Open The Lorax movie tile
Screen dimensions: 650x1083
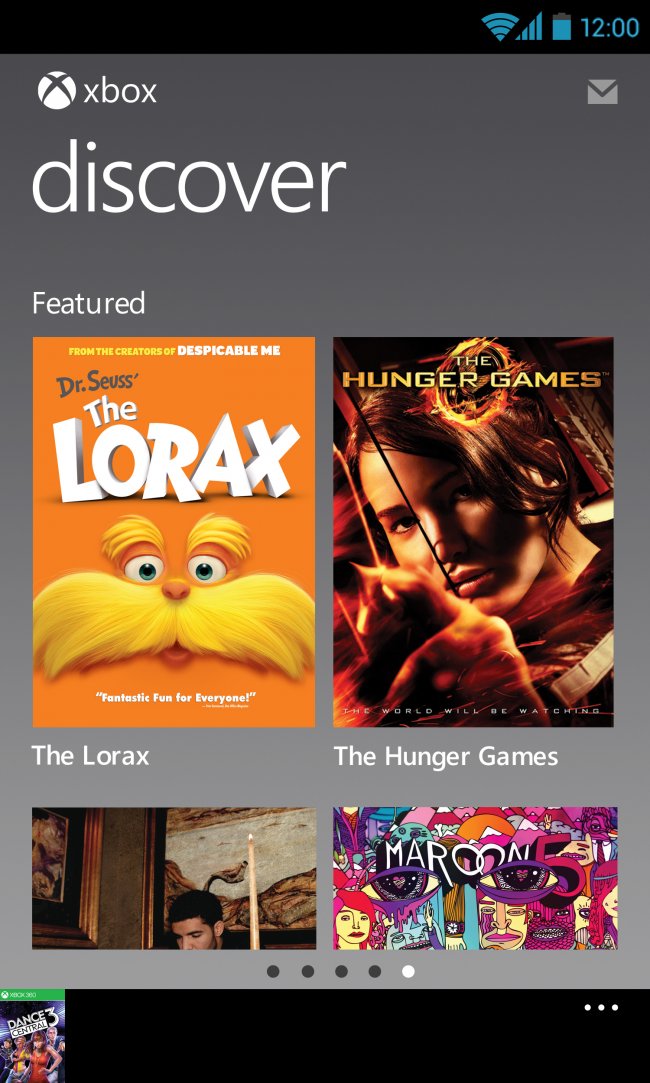[174, 532]
